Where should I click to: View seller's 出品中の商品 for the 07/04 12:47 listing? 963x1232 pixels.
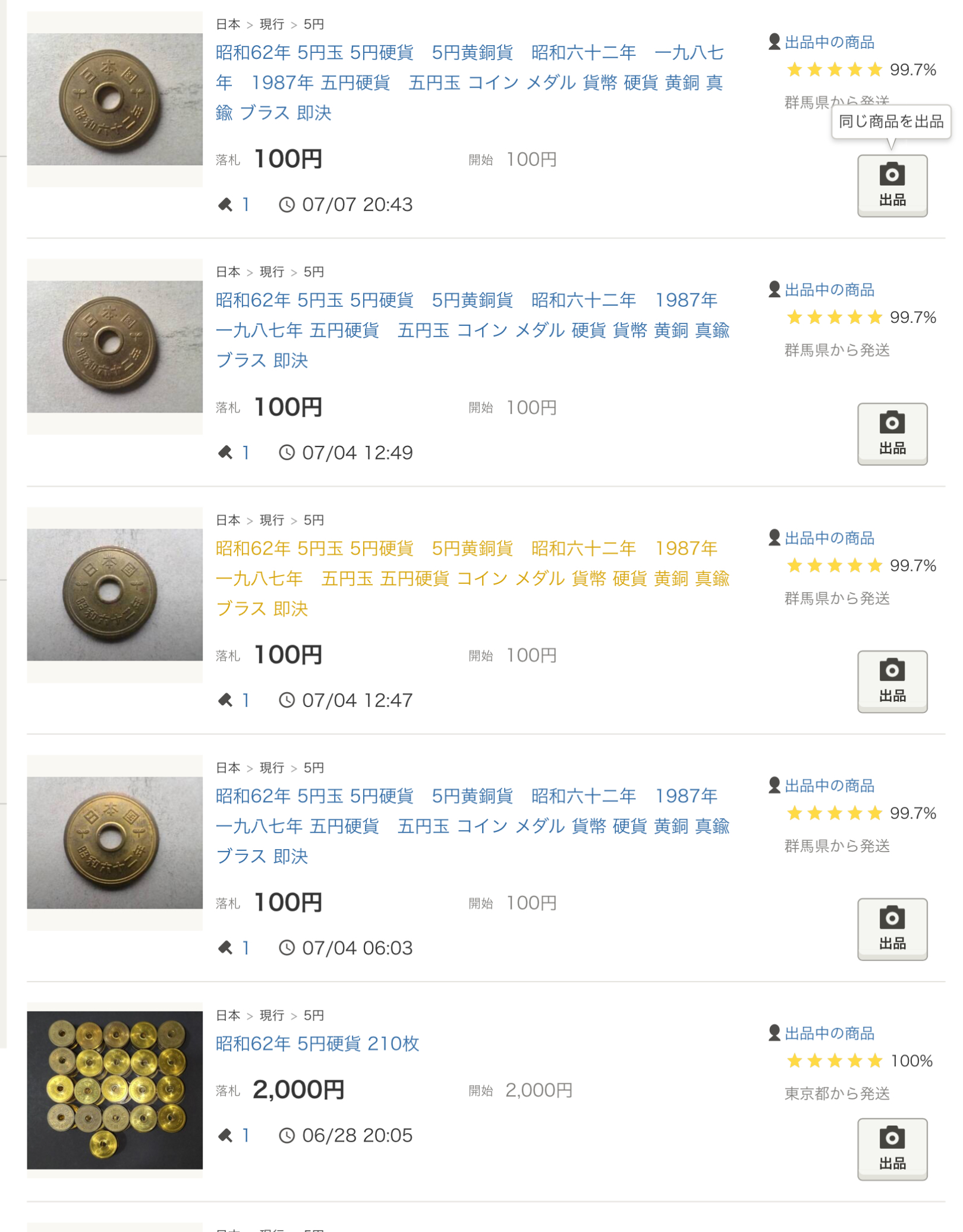[x=829, y=538]
